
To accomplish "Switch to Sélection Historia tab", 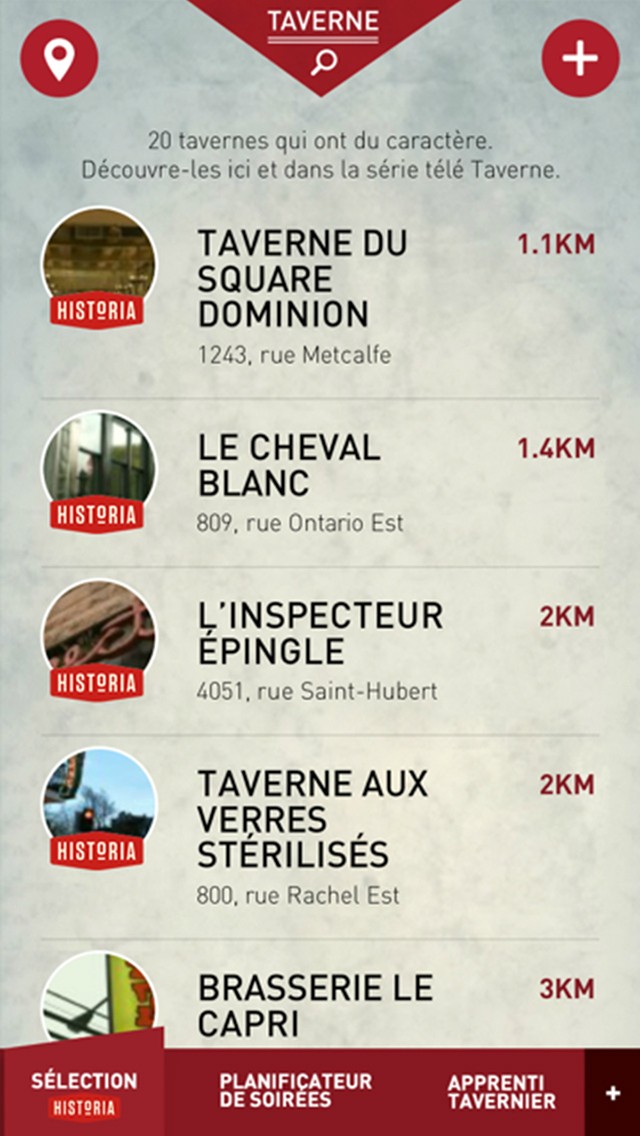I will (x=84, y=1092).
